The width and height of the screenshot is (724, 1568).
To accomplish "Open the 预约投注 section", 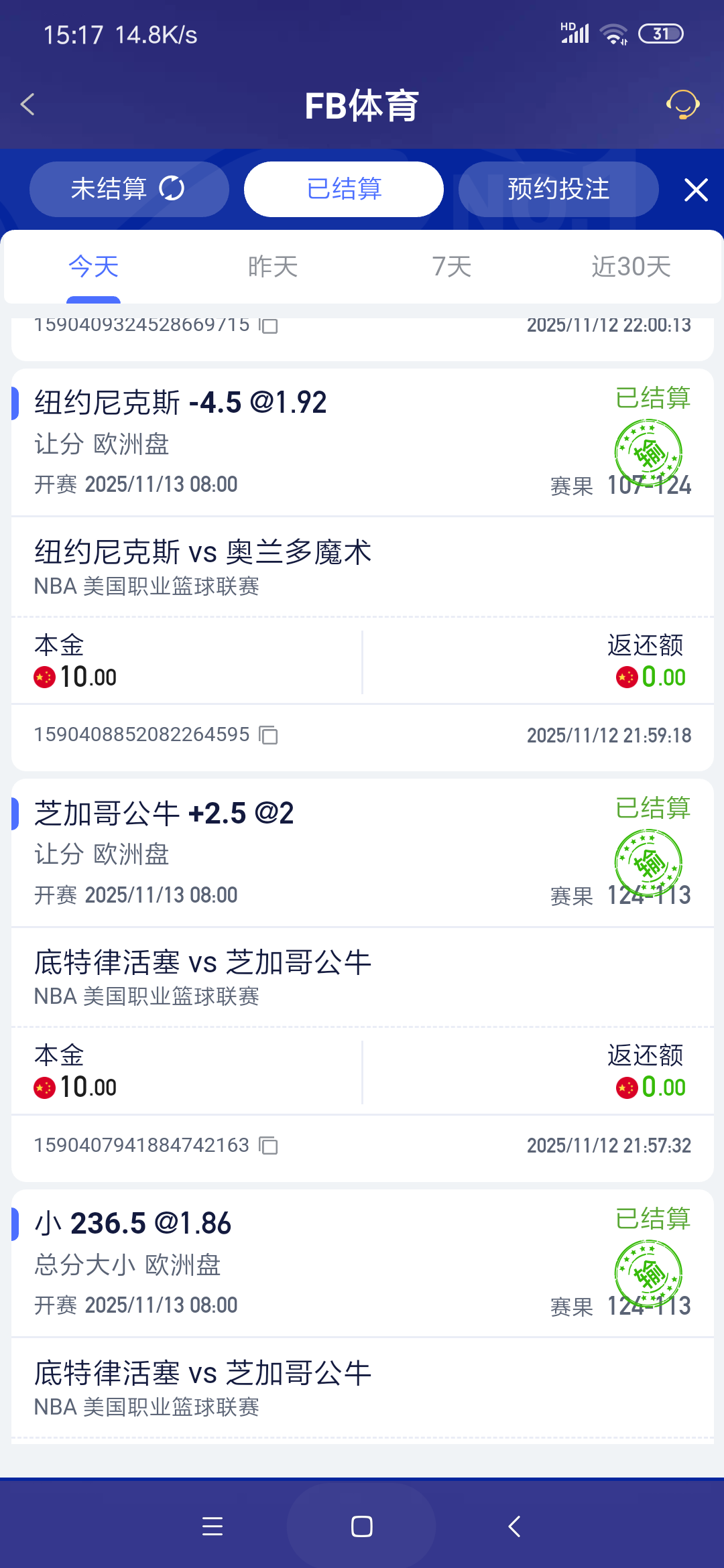I will point(558,189).
